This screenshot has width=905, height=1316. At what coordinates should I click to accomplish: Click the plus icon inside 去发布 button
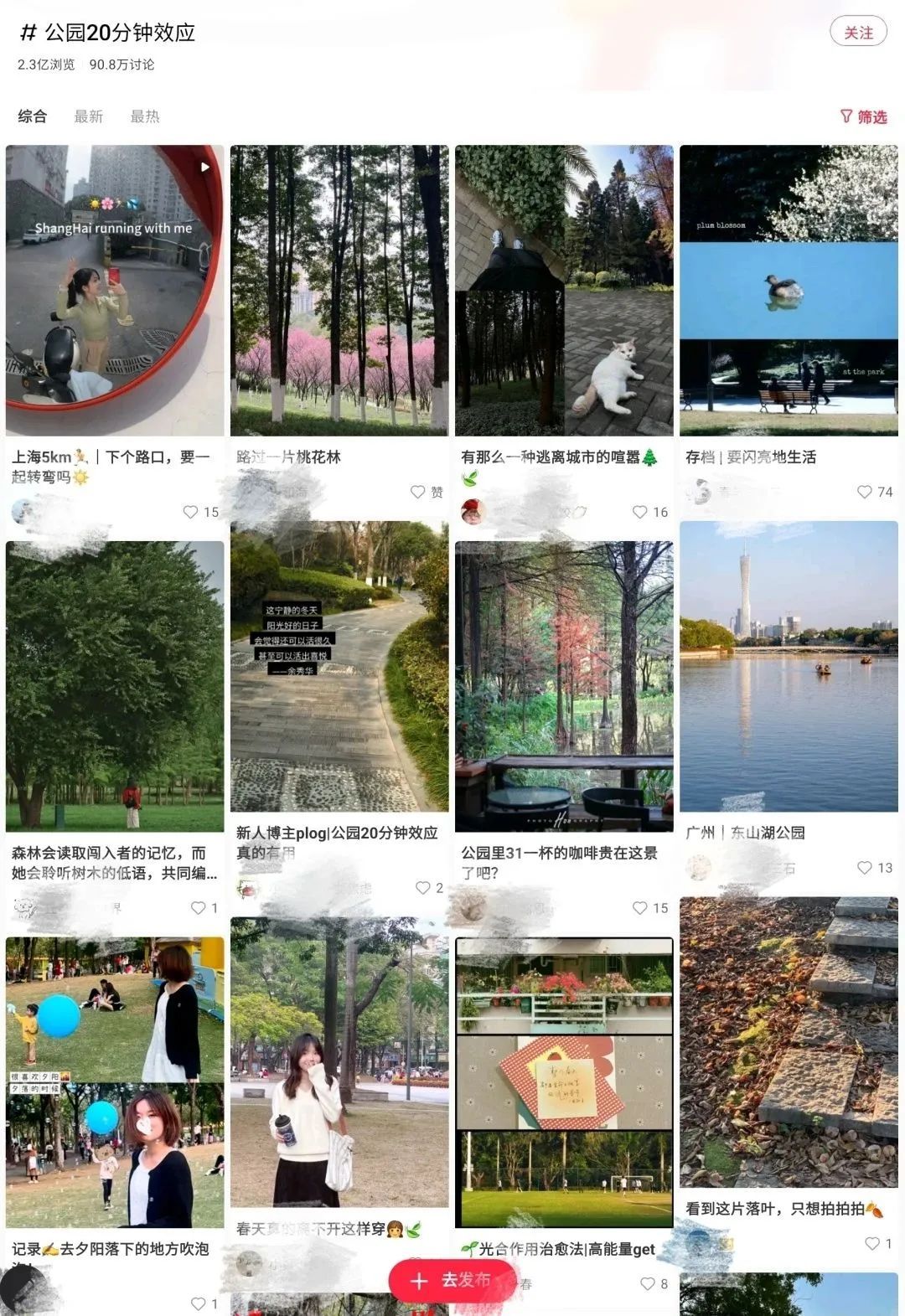pos(417,1281)
